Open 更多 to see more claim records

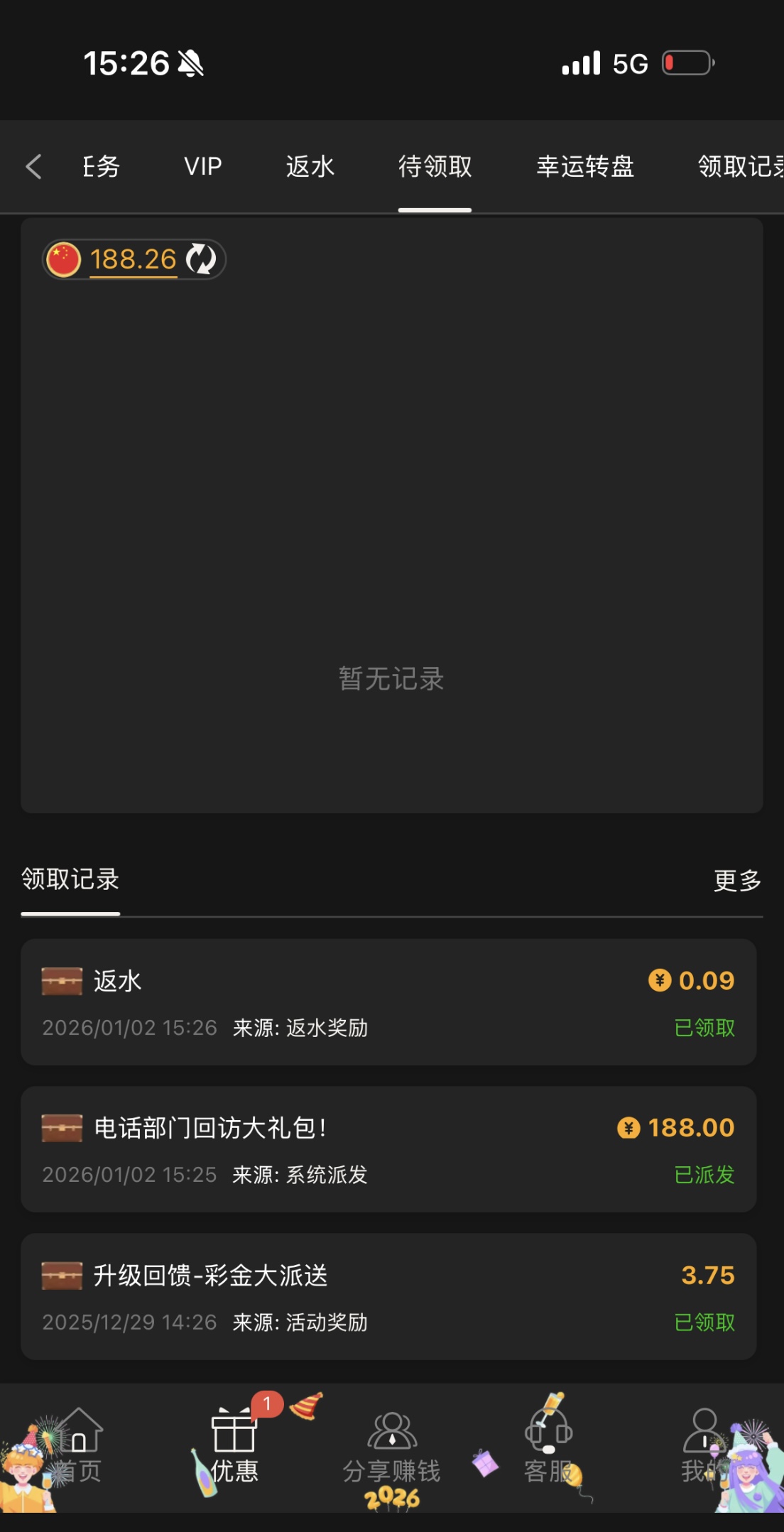coord(737,881)
